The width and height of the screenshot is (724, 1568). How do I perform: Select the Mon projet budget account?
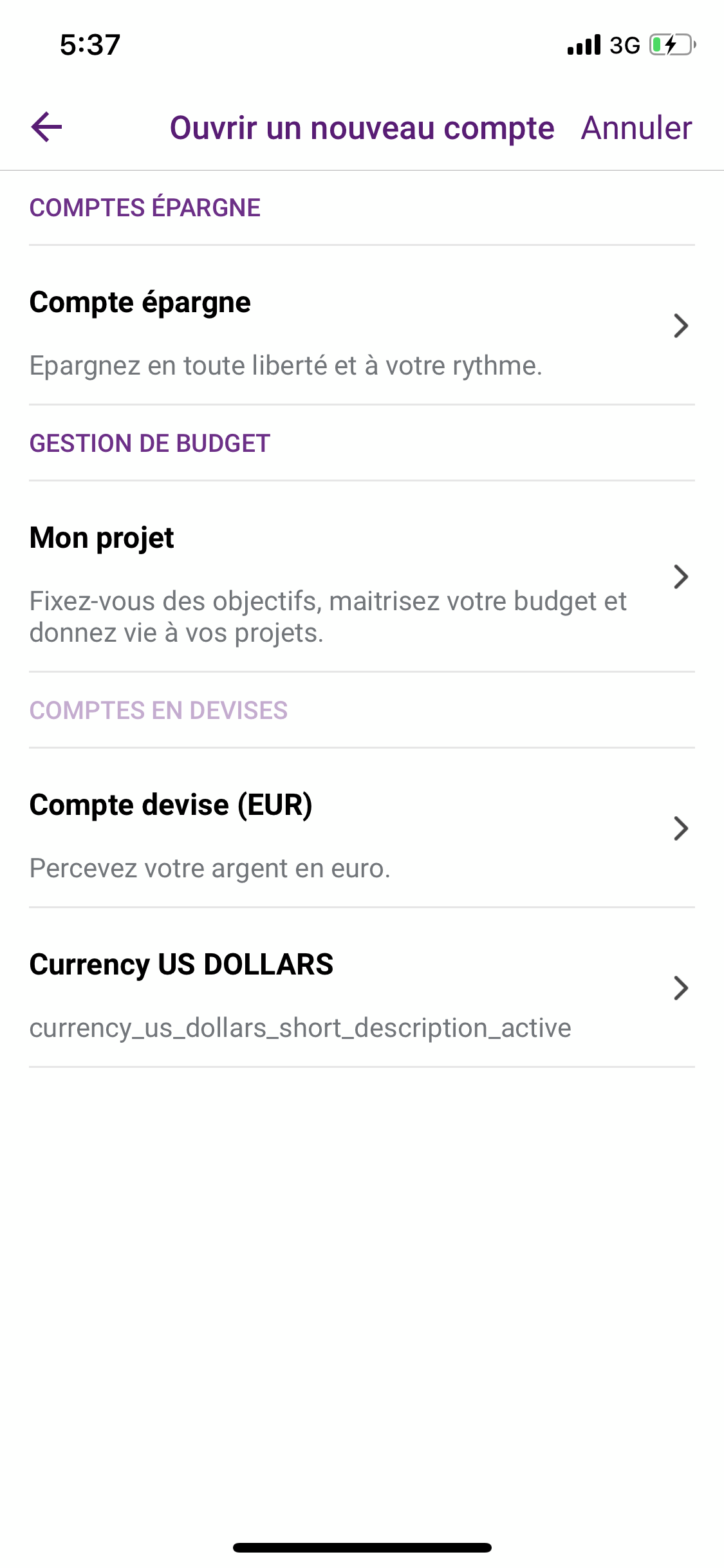(x=361, y=577)
